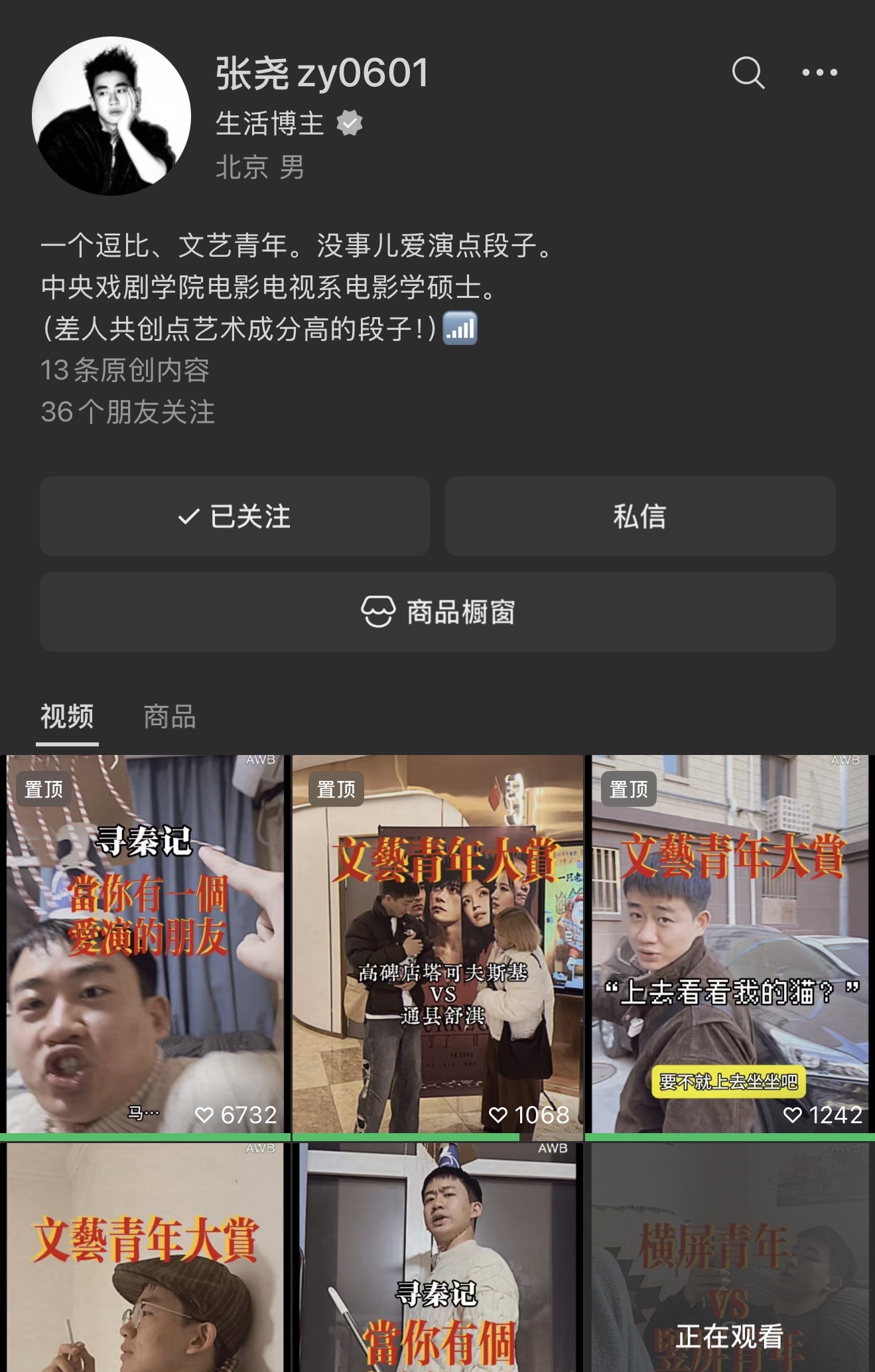Open the search icon on the profile
875x1372 pixels.
[748, 72]
